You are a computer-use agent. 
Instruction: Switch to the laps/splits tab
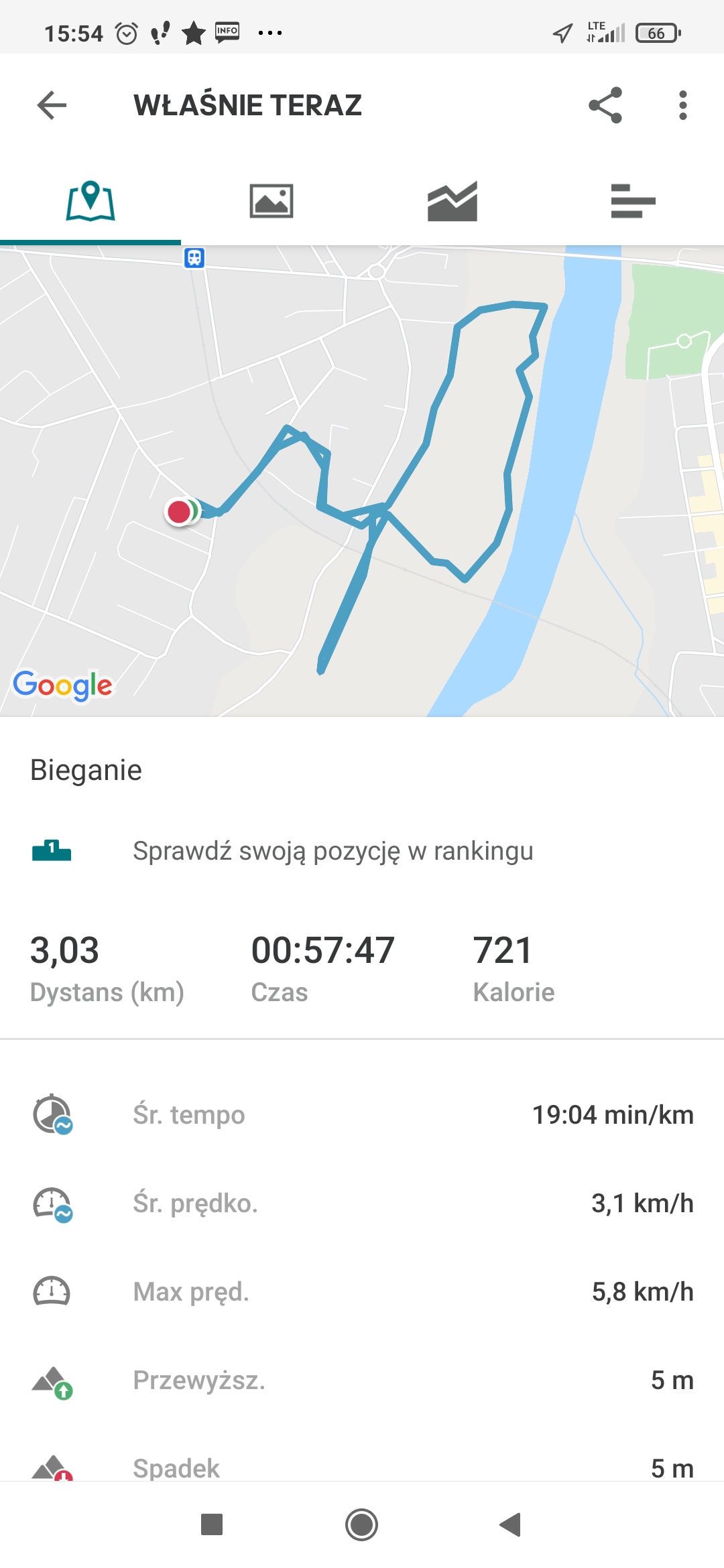tap(633, 200)
